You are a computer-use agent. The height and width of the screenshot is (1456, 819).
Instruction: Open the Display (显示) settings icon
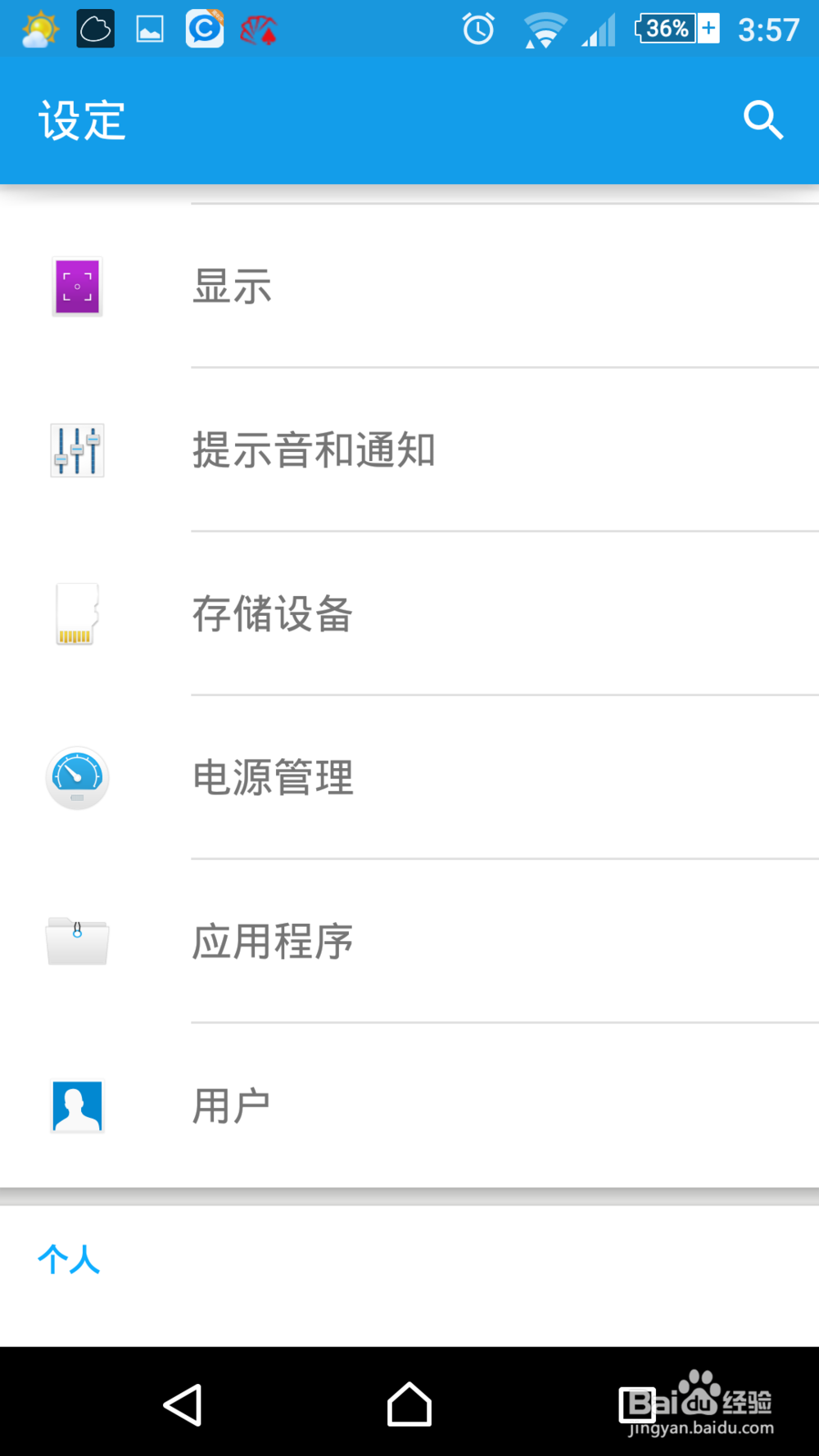coord(76,287)
